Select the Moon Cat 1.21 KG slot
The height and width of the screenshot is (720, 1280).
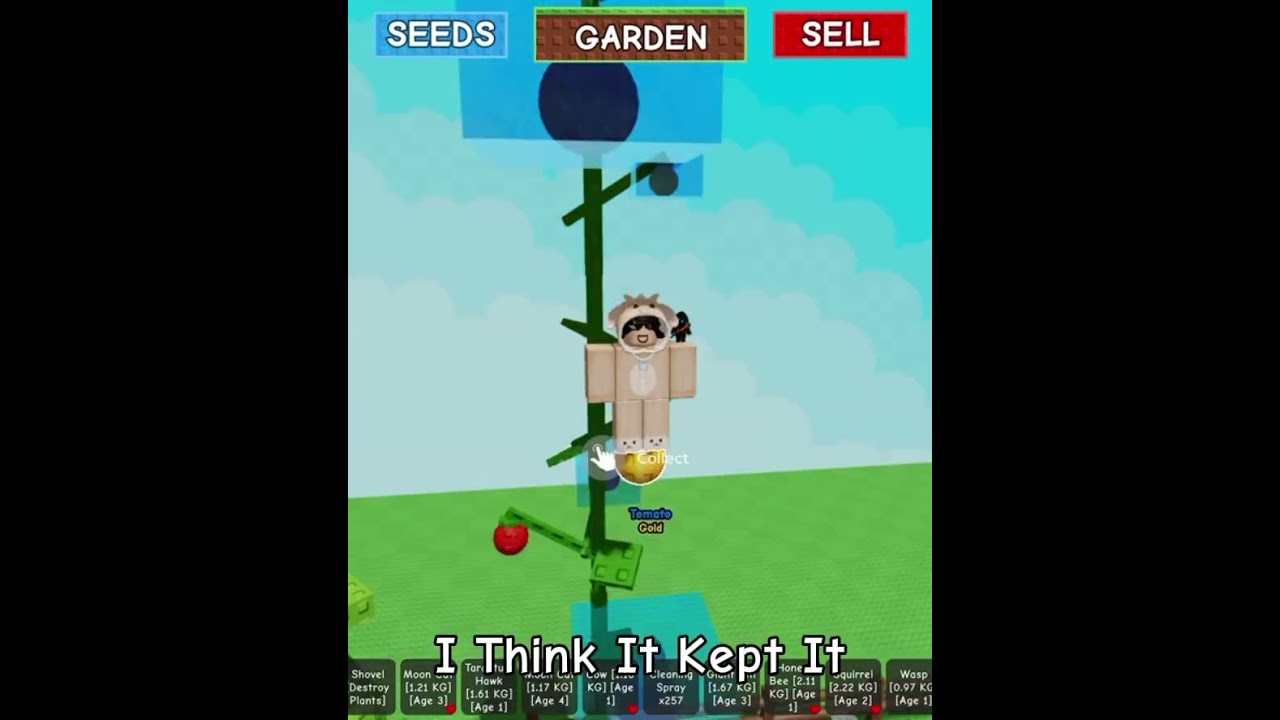428,687
